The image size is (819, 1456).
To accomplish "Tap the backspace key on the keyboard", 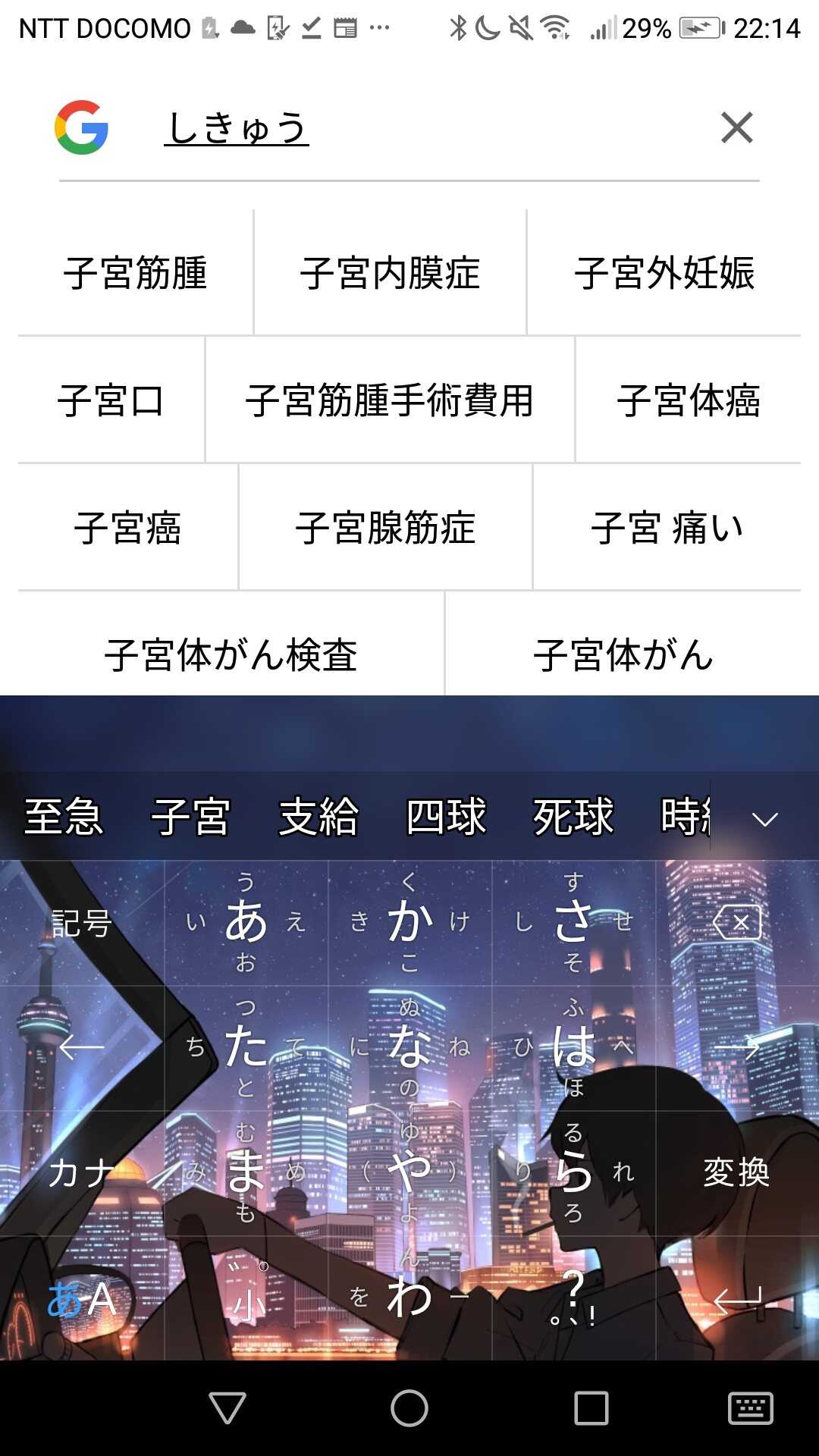I will (737, 922).
